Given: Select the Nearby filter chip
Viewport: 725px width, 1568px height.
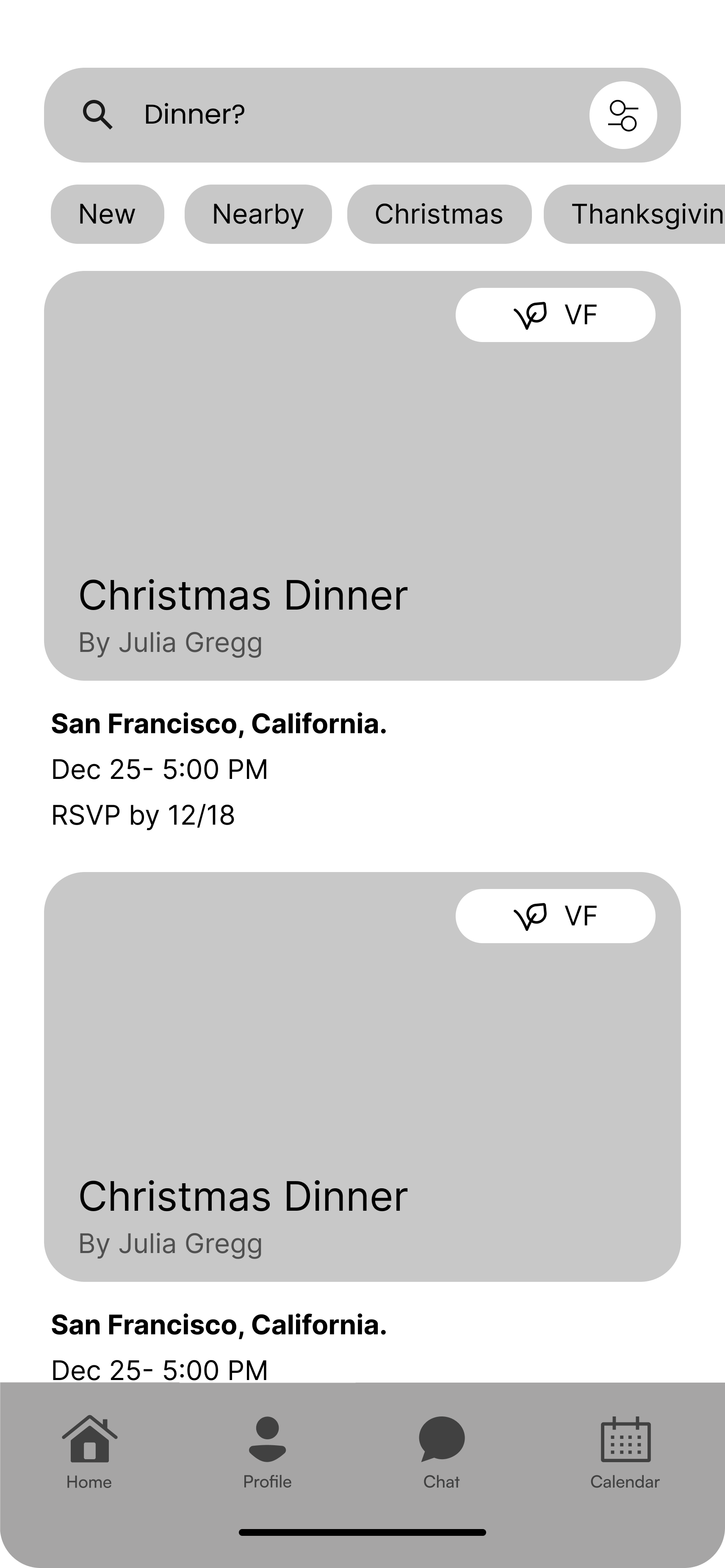Looking at the screenshot, I should 257,214.
